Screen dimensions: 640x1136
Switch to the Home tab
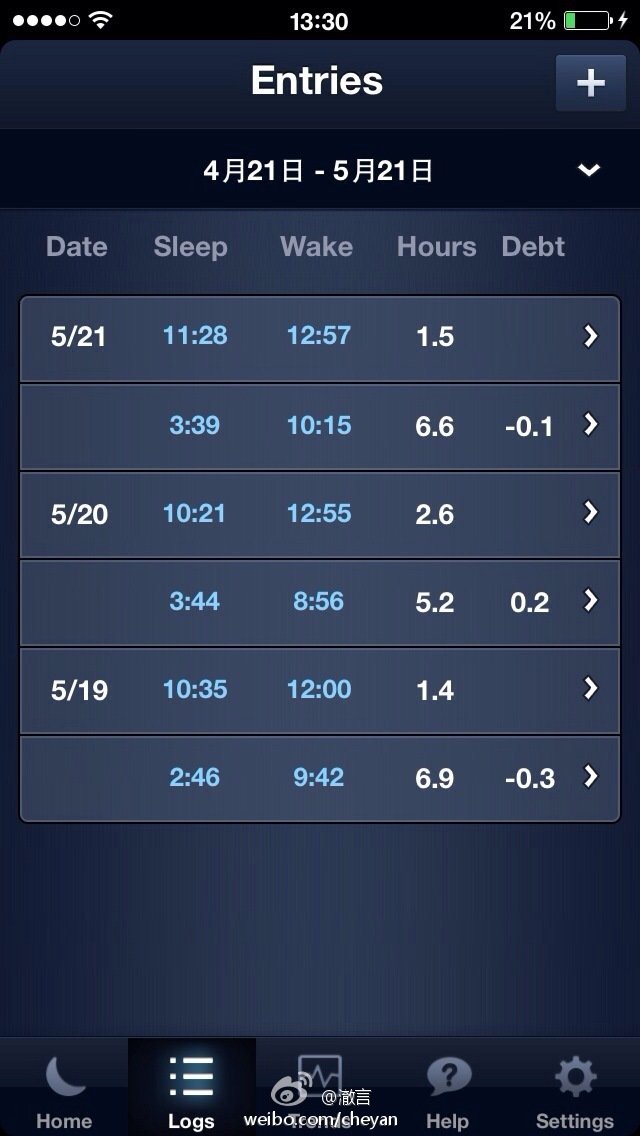64,1090
